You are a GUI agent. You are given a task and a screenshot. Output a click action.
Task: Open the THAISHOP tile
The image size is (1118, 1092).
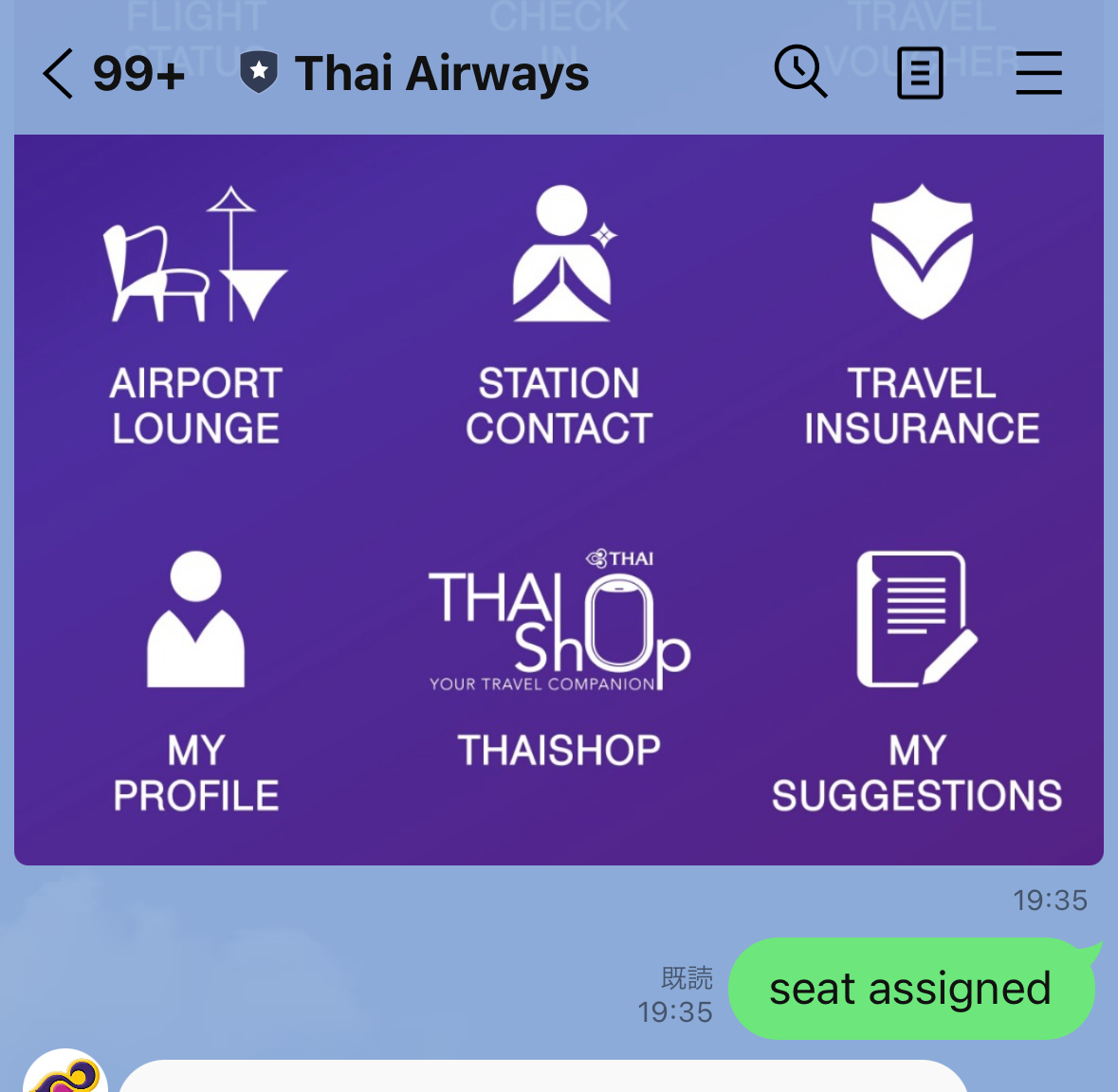pyautogui.click(x=559, y=664)
